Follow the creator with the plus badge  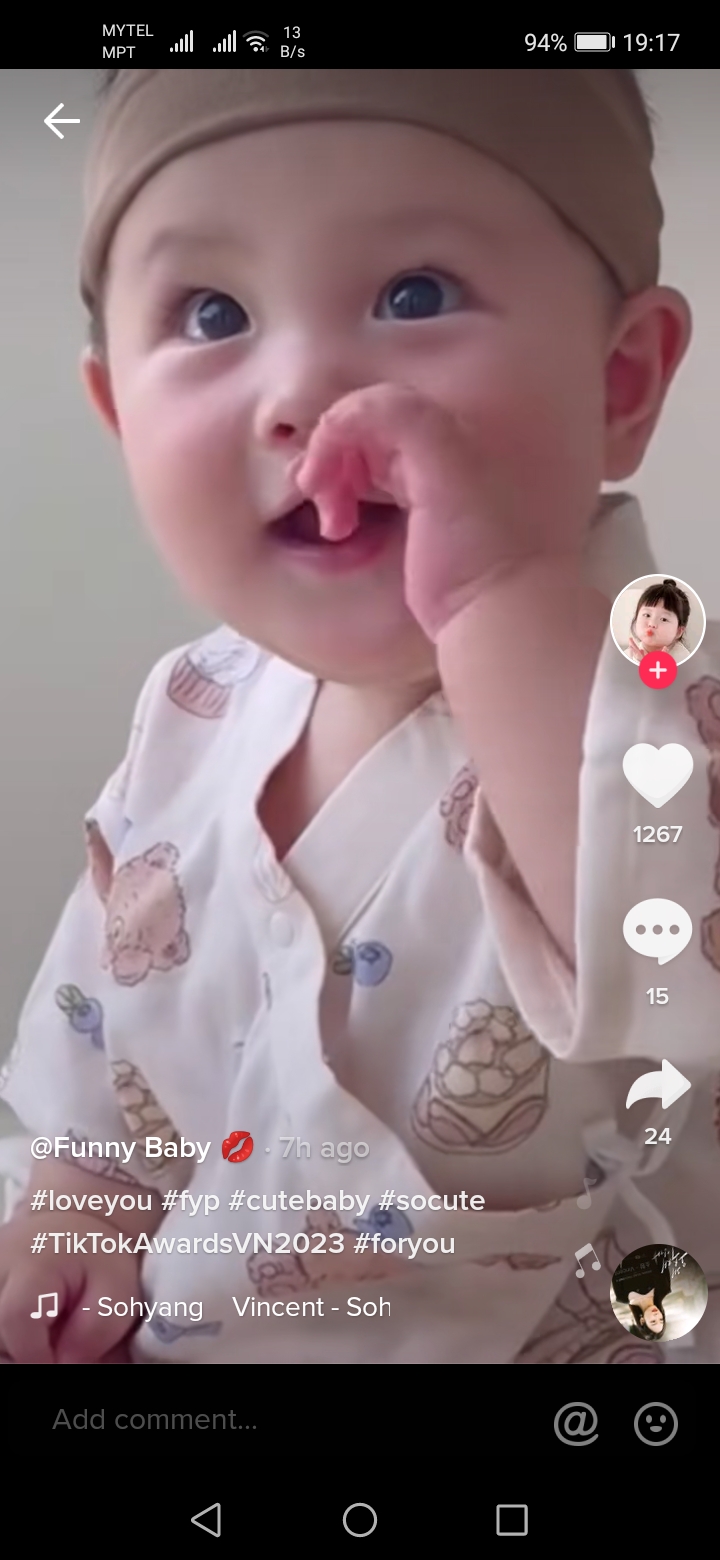[x=658, y=671]
